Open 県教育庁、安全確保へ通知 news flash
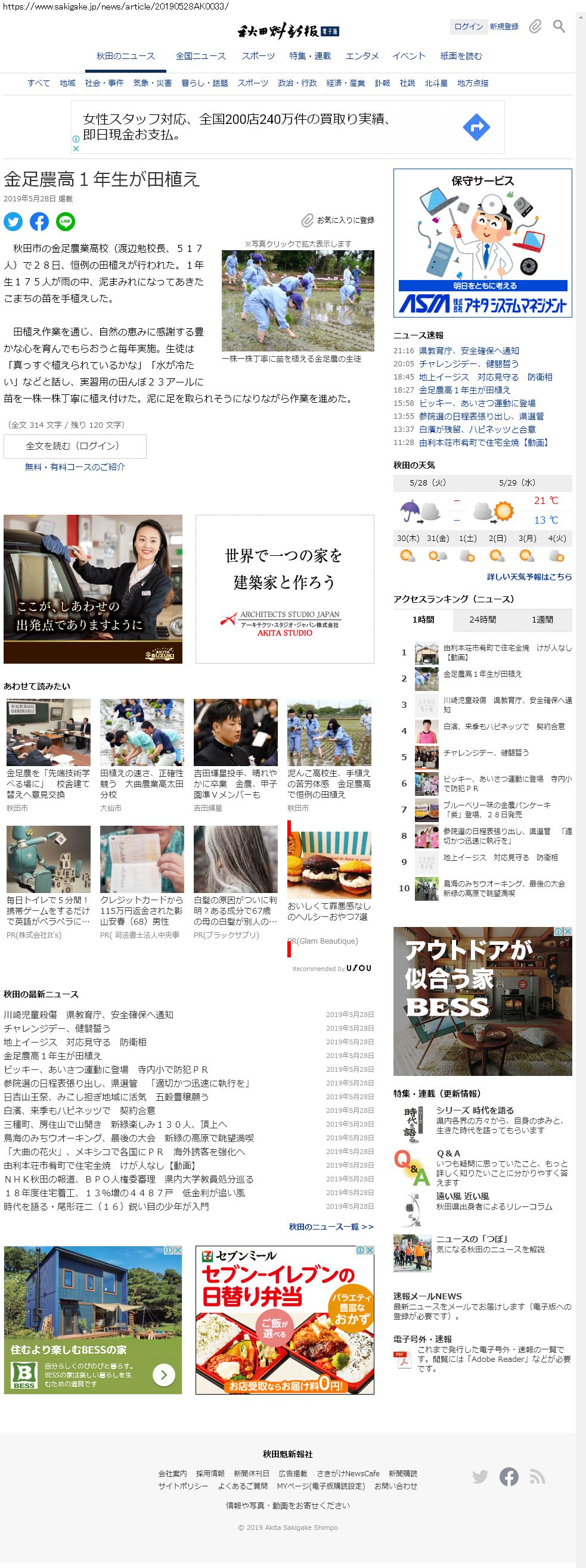Image resolution: width=586 pixels, height=1568 pixels. click(x=469, y=351)
